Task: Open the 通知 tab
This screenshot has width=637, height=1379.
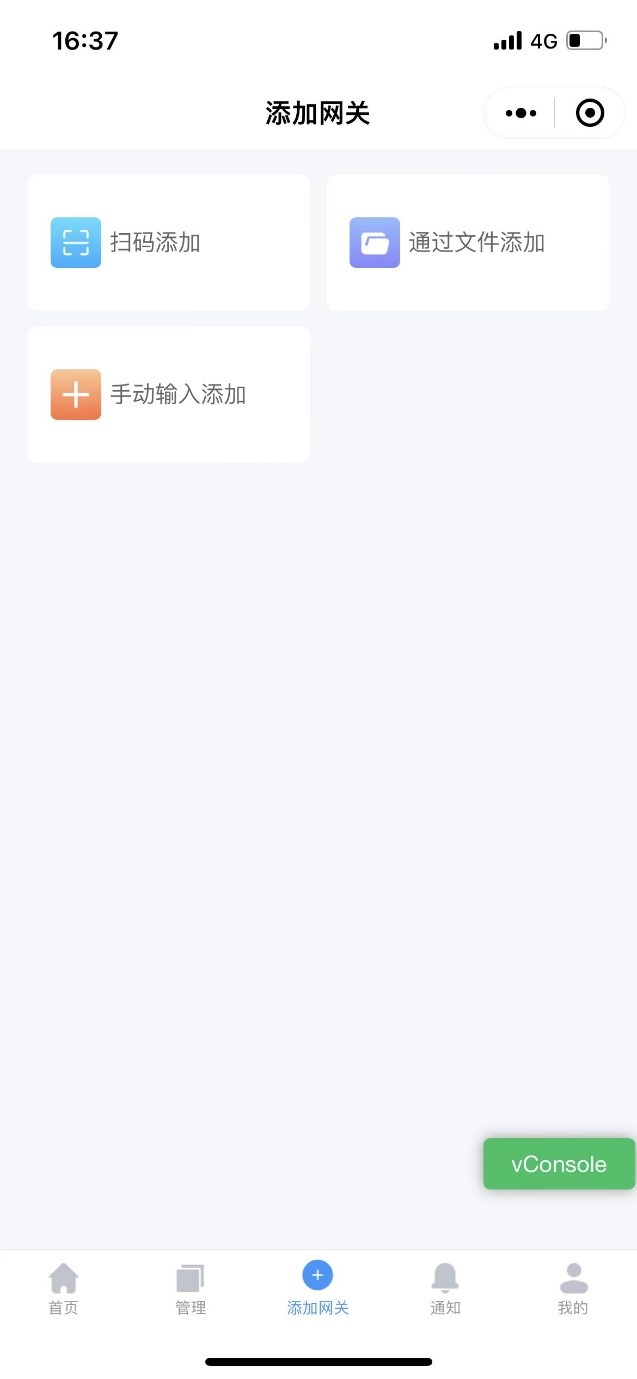Action: (445, 1288)
